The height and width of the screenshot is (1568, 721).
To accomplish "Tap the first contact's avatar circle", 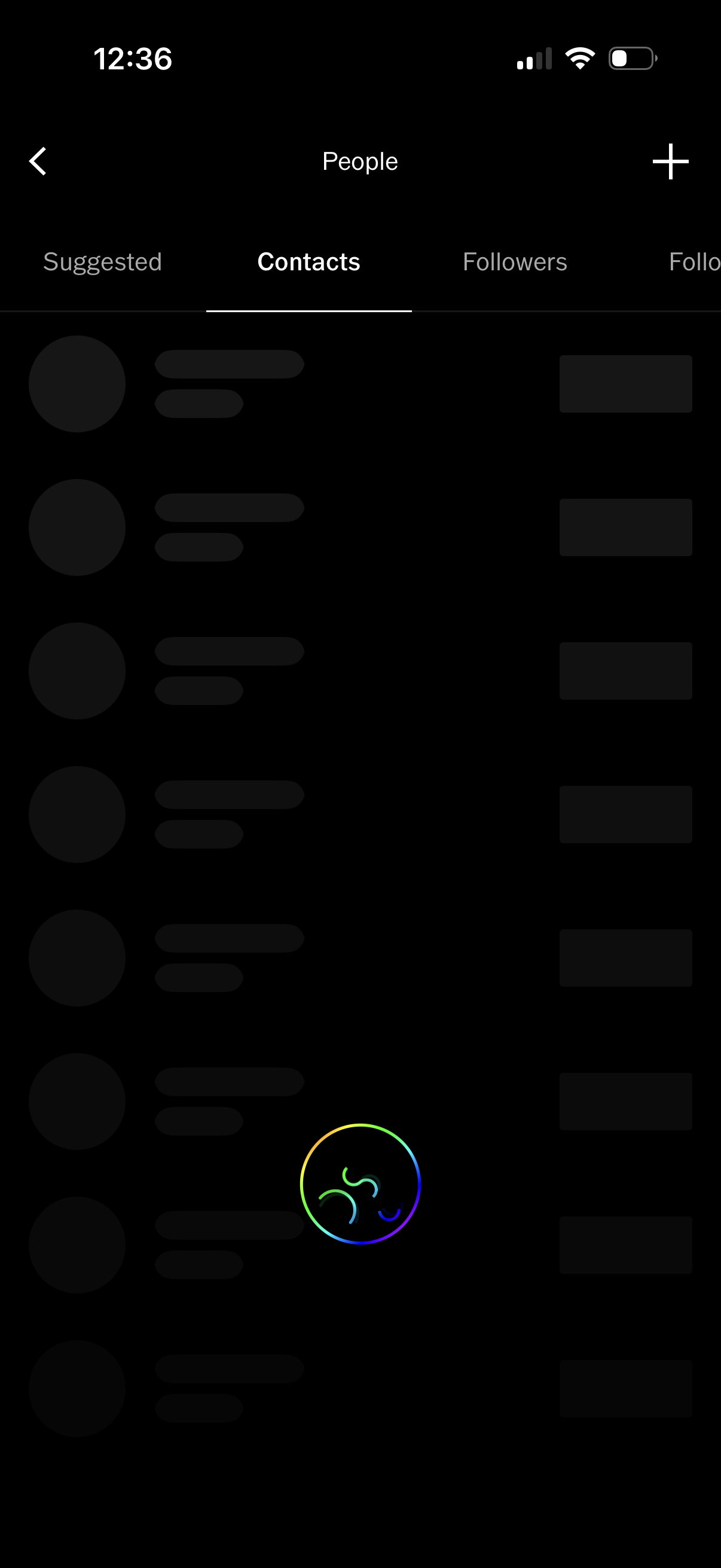I will point(77,384).
